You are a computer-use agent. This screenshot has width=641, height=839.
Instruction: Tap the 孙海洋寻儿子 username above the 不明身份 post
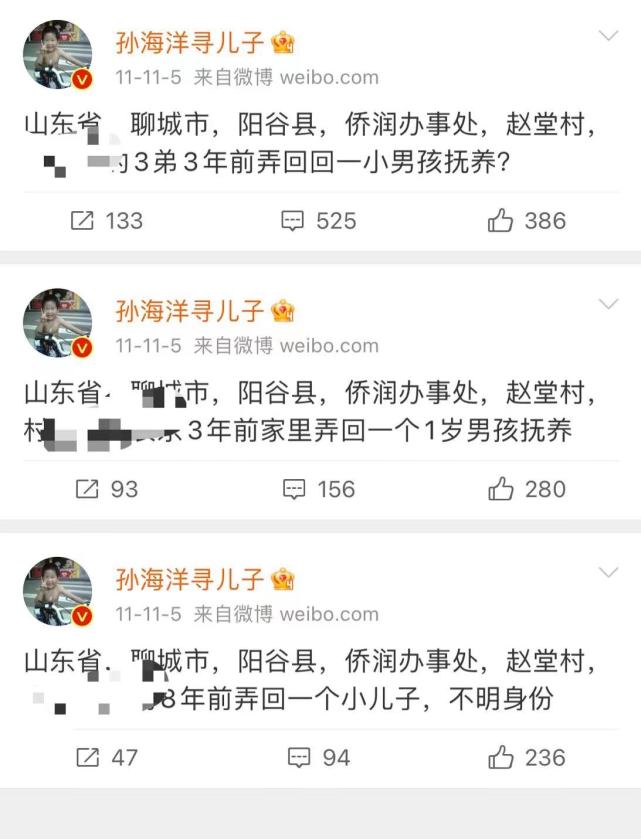point(189,579)
